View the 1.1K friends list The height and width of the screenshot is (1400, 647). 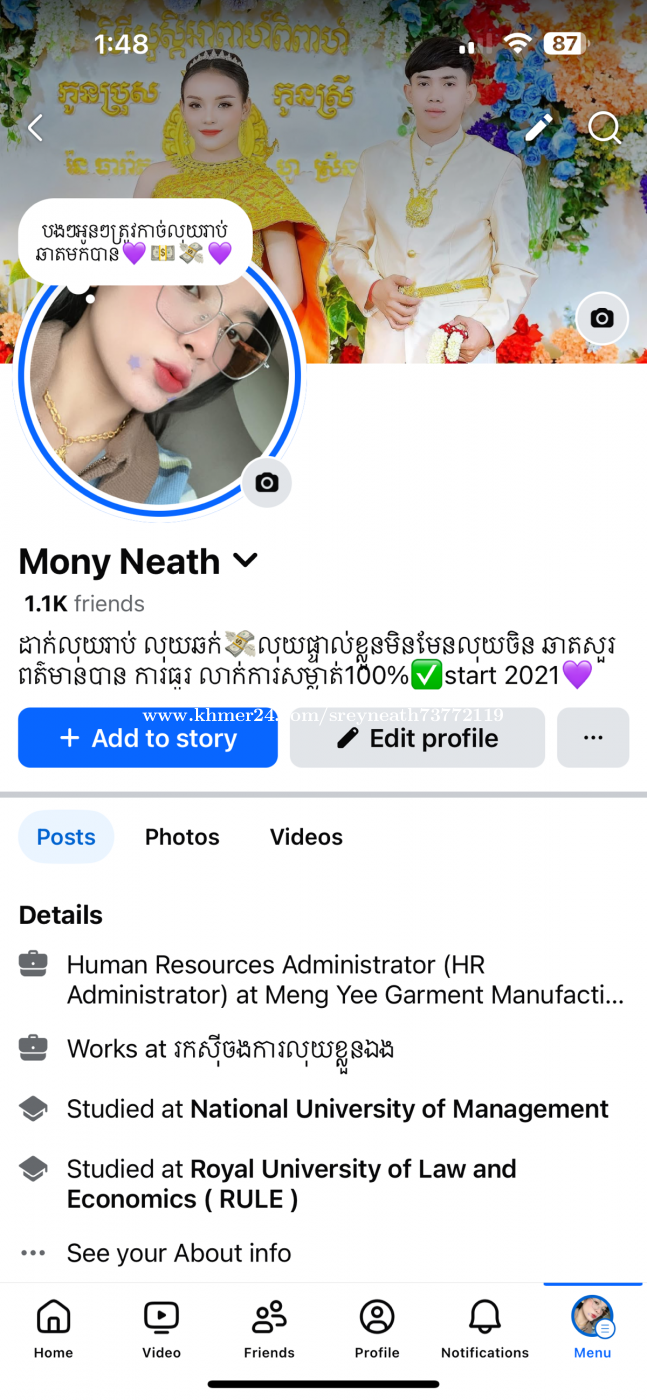(85, 603)
